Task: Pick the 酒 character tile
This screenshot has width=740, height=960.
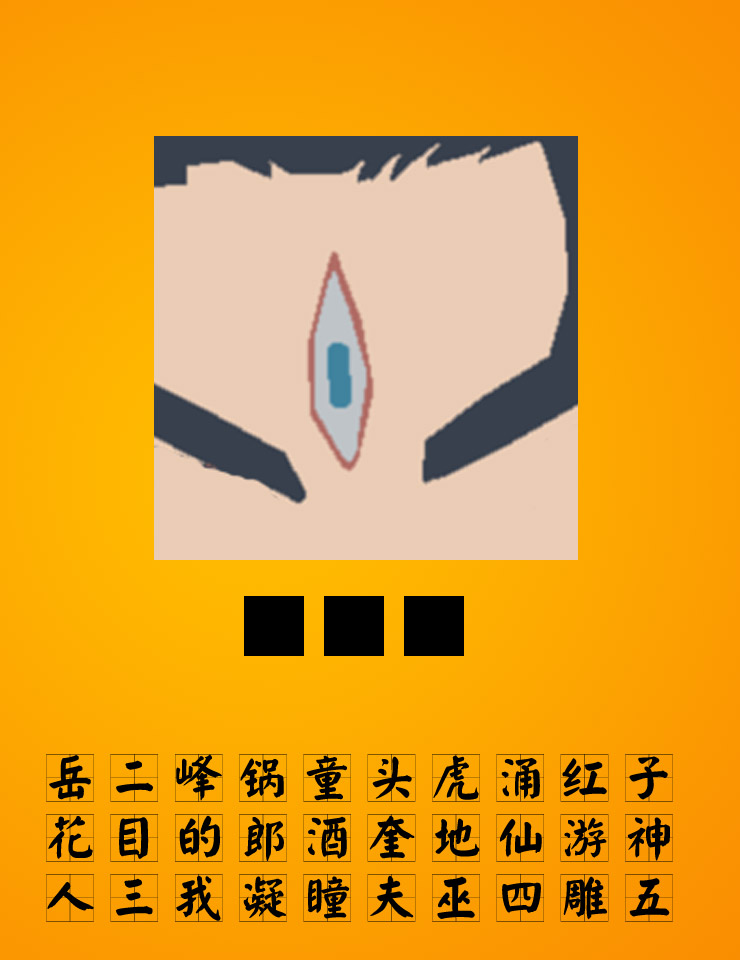Action: point(327,838)
